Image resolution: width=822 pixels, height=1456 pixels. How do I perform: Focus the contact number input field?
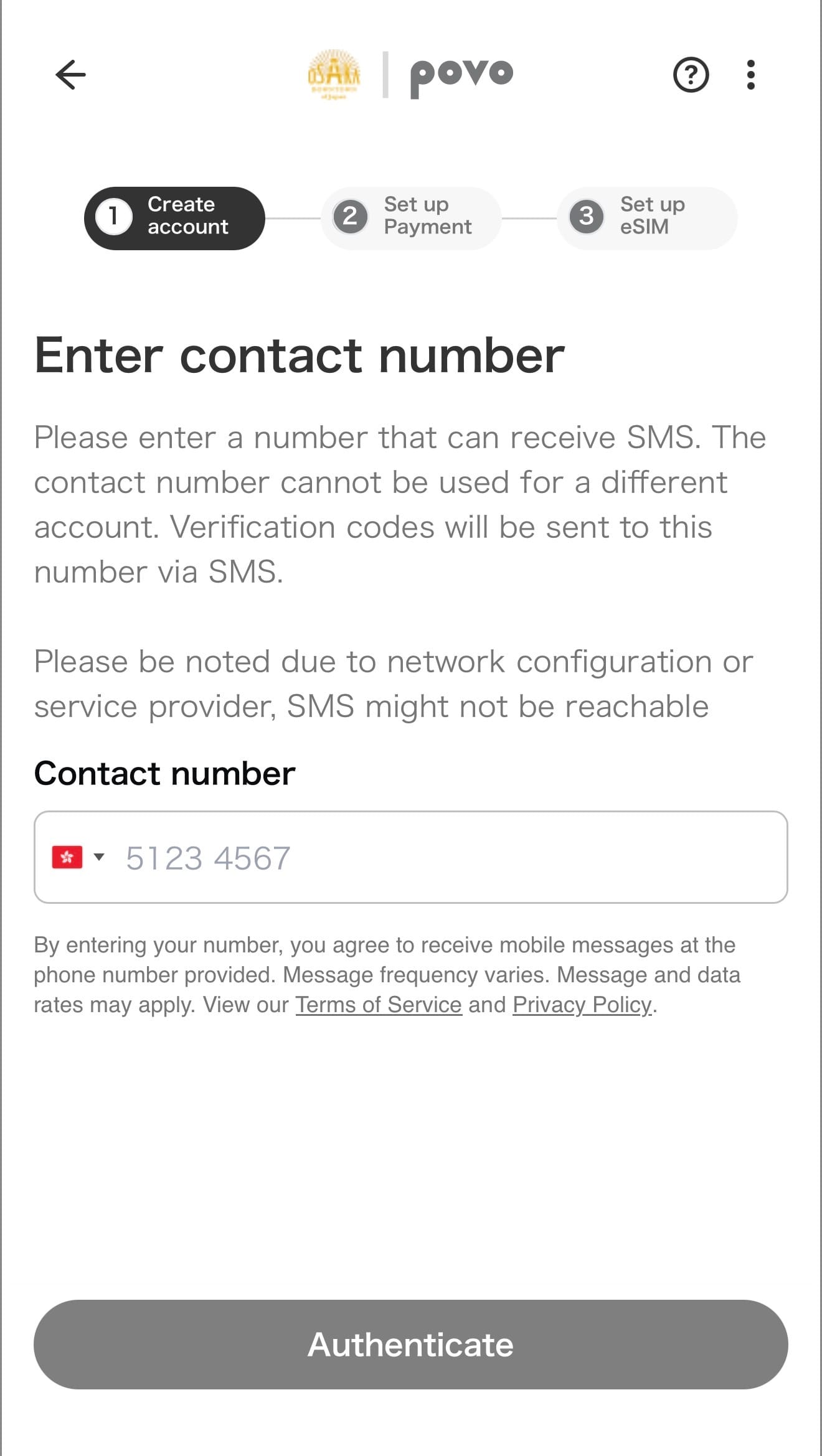click(448, 857)
